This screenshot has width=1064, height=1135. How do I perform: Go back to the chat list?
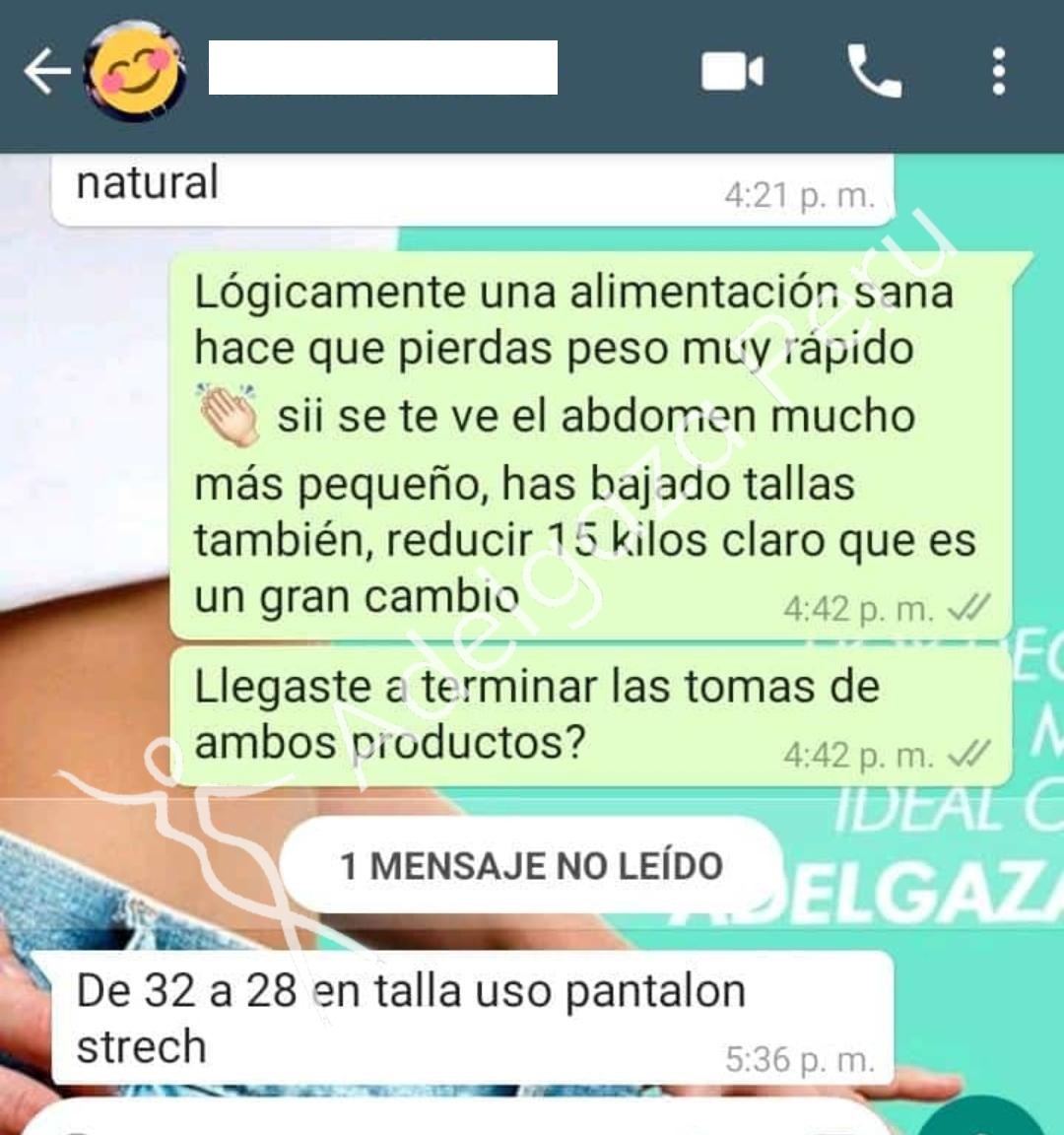coord(46,72)
